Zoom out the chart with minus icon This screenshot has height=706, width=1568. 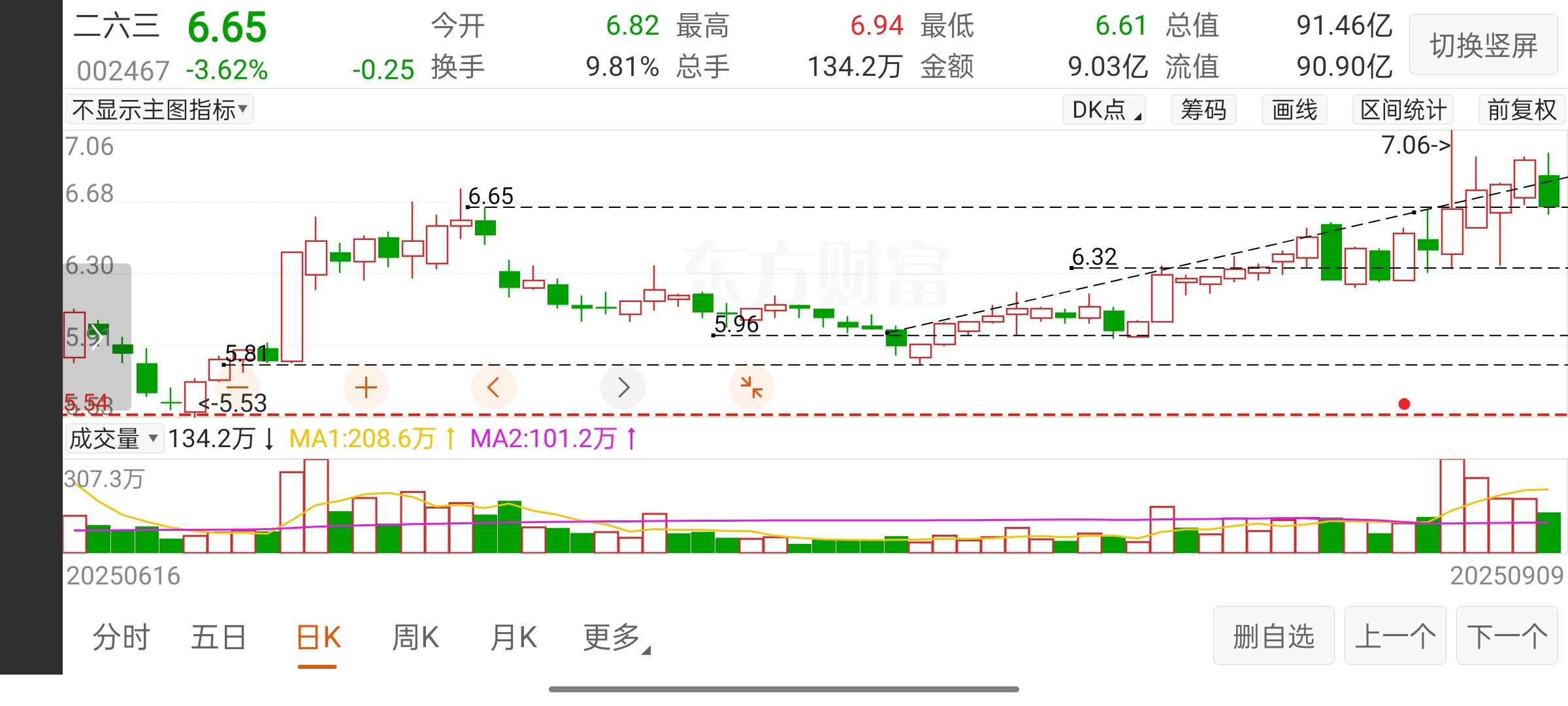(x=237, y=388)
